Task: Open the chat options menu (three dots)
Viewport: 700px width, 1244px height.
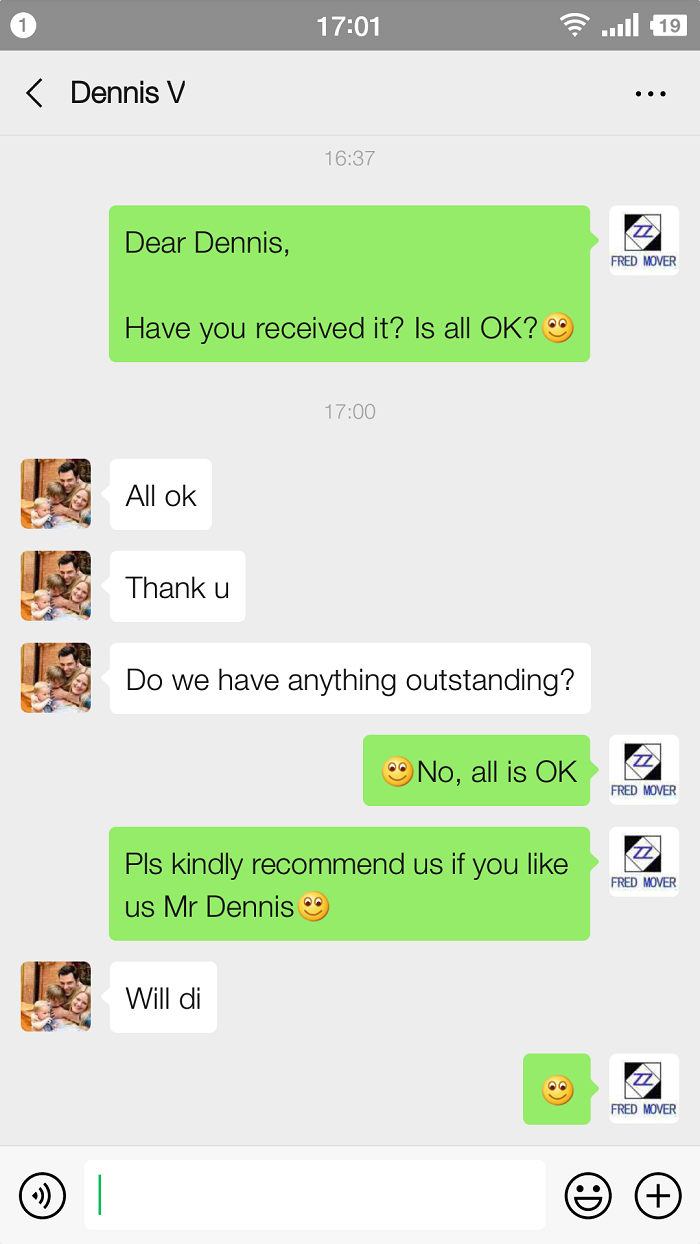Action: tap(650, 94)
